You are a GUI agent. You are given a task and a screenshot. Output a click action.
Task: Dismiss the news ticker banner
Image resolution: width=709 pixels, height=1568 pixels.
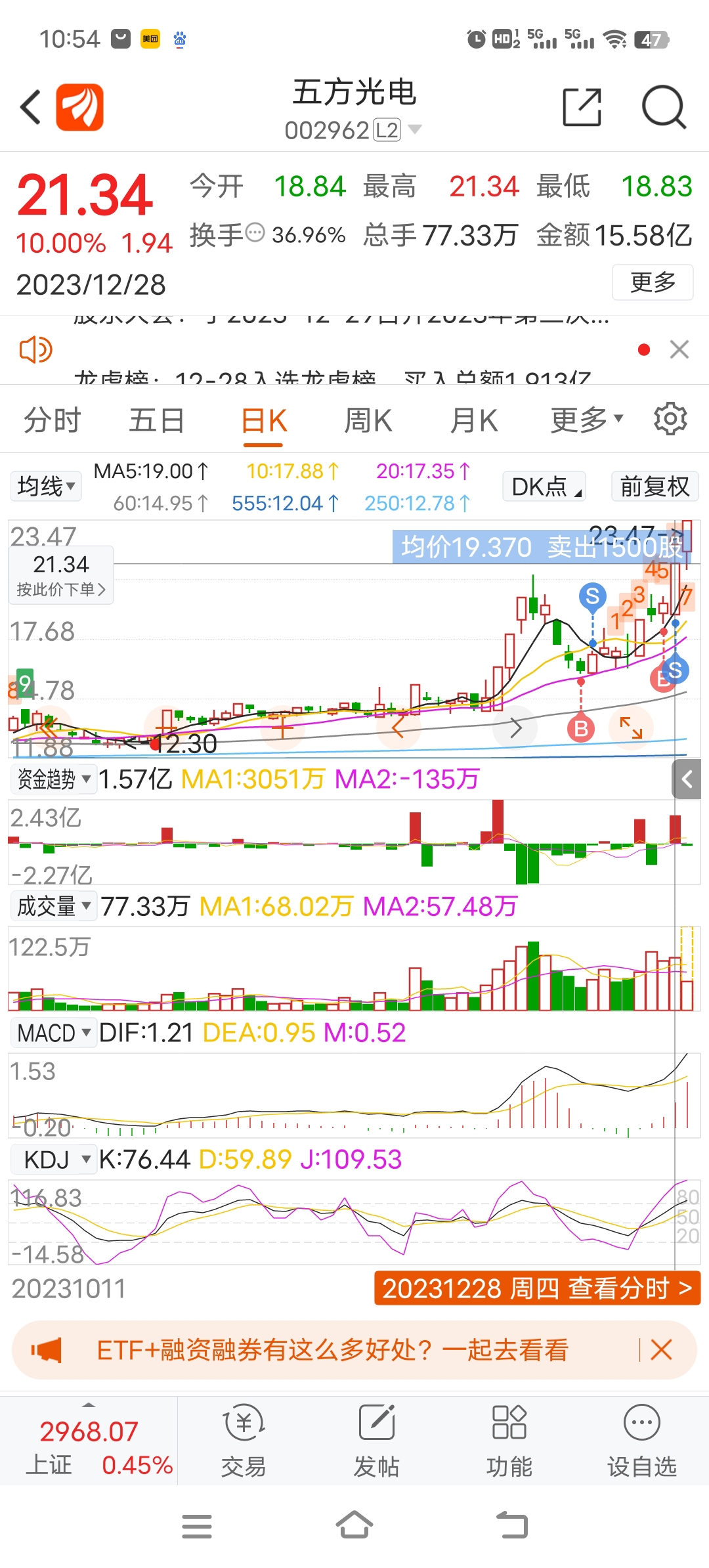coord(679,349)
